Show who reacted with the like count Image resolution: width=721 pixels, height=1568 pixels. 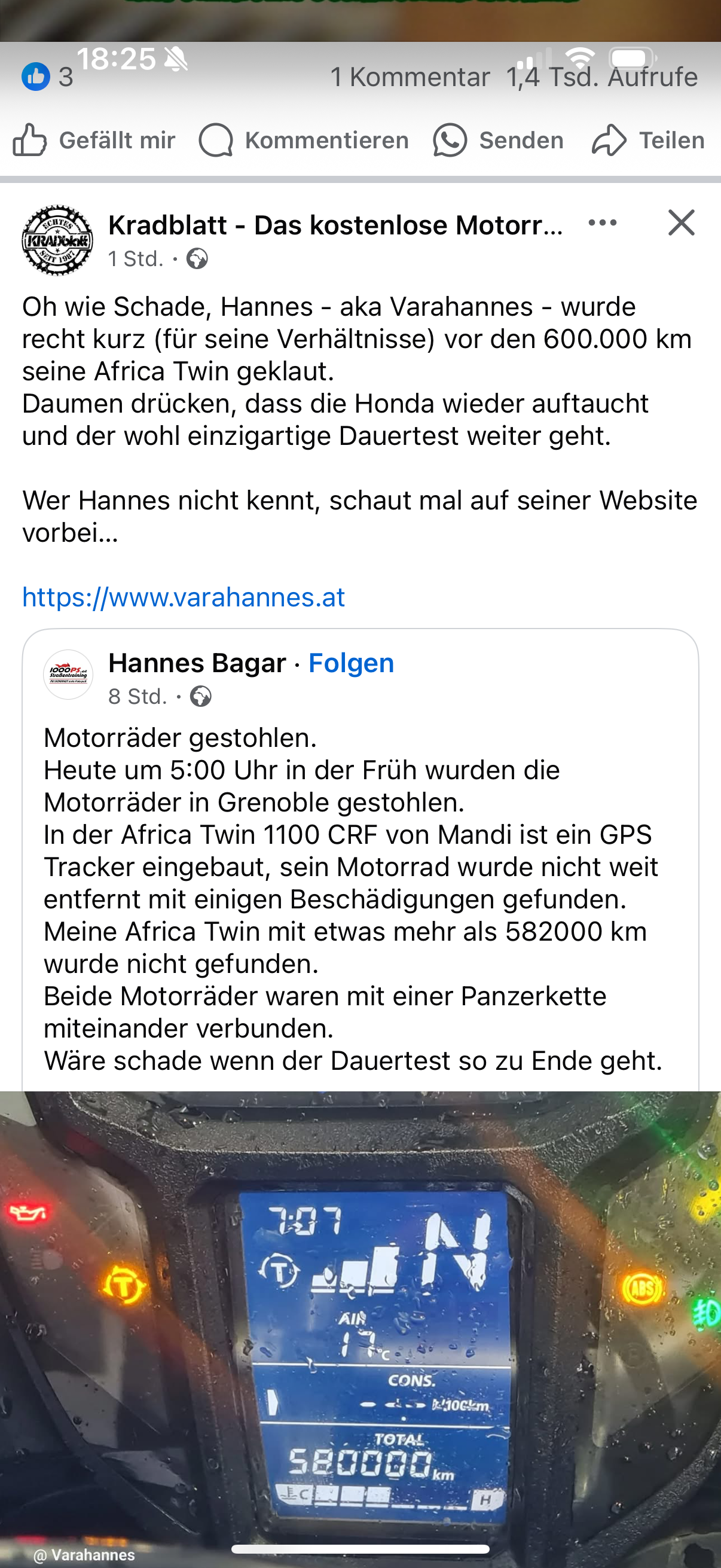point(47,77)
